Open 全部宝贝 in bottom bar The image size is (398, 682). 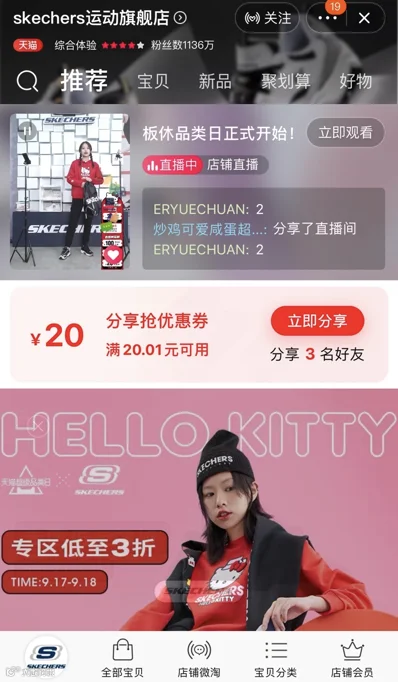pos(123,658)
